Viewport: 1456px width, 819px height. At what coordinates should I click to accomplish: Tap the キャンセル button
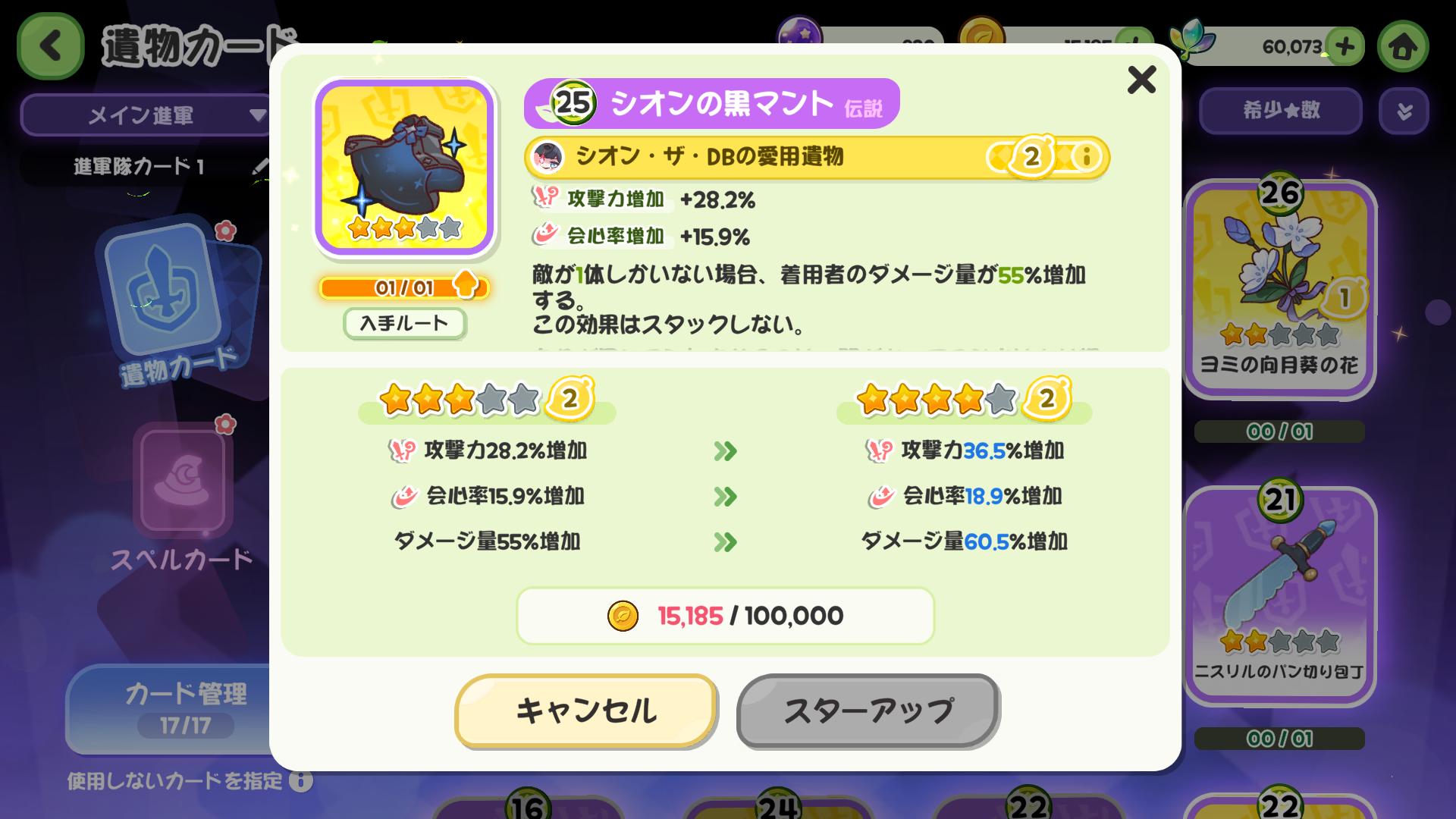[x=585, y=711]
